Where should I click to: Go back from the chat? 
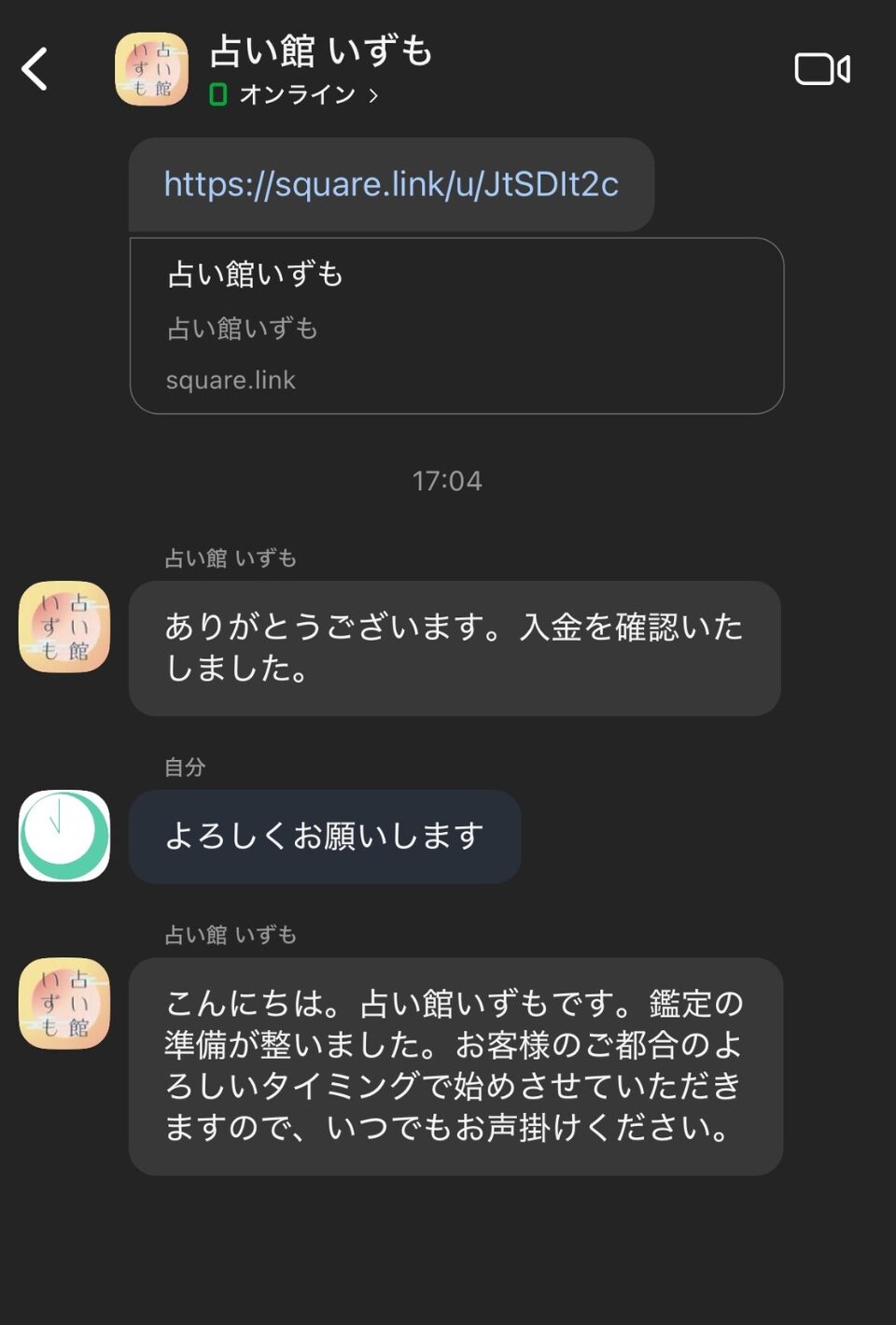tap(35, 70)
